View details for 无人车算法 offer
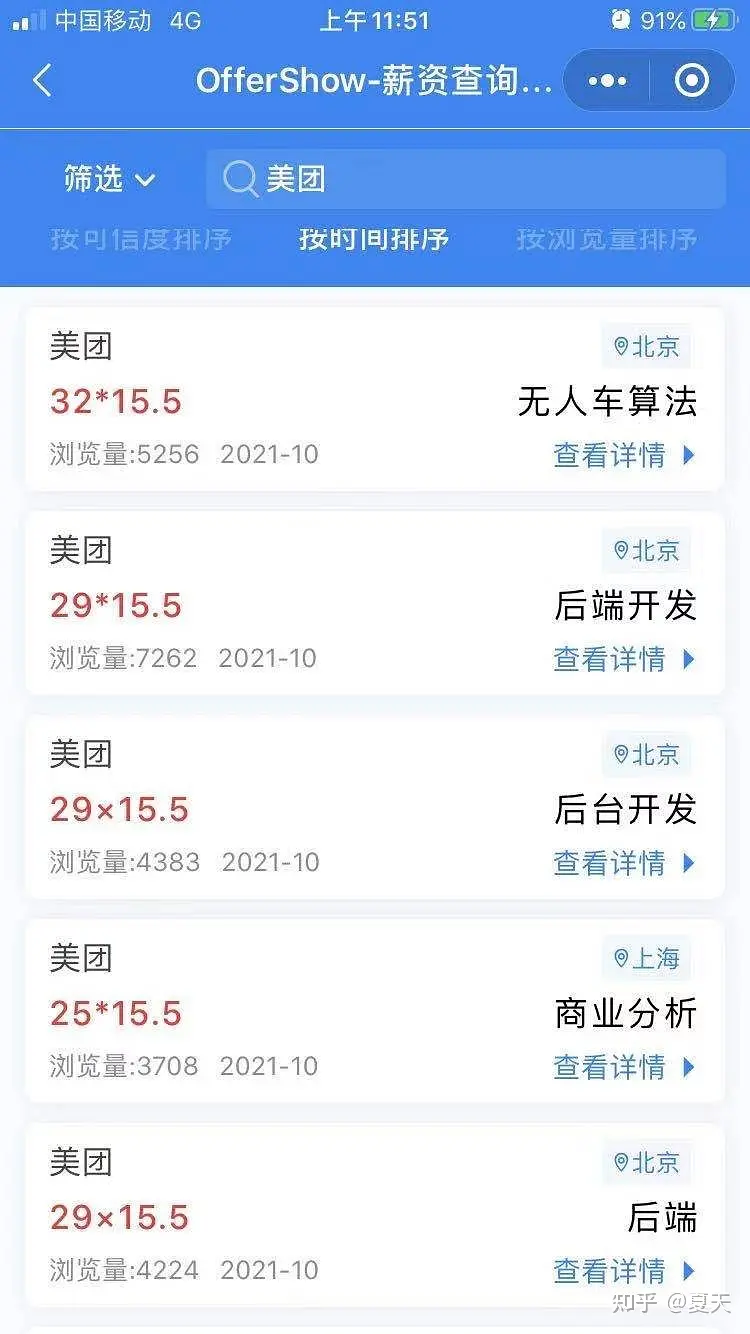This screenshot has width=750, height=1334. [x=624, y=455]
